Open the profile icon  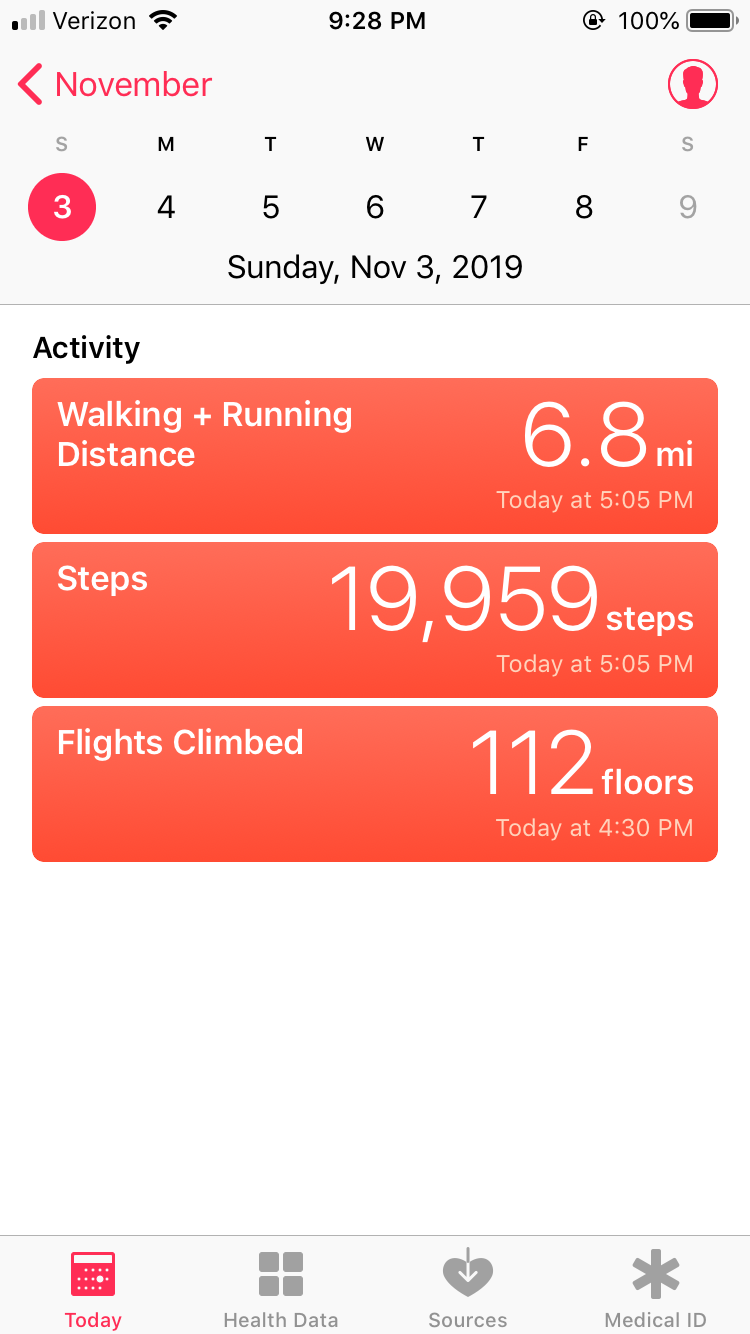[x=693, y=85]
